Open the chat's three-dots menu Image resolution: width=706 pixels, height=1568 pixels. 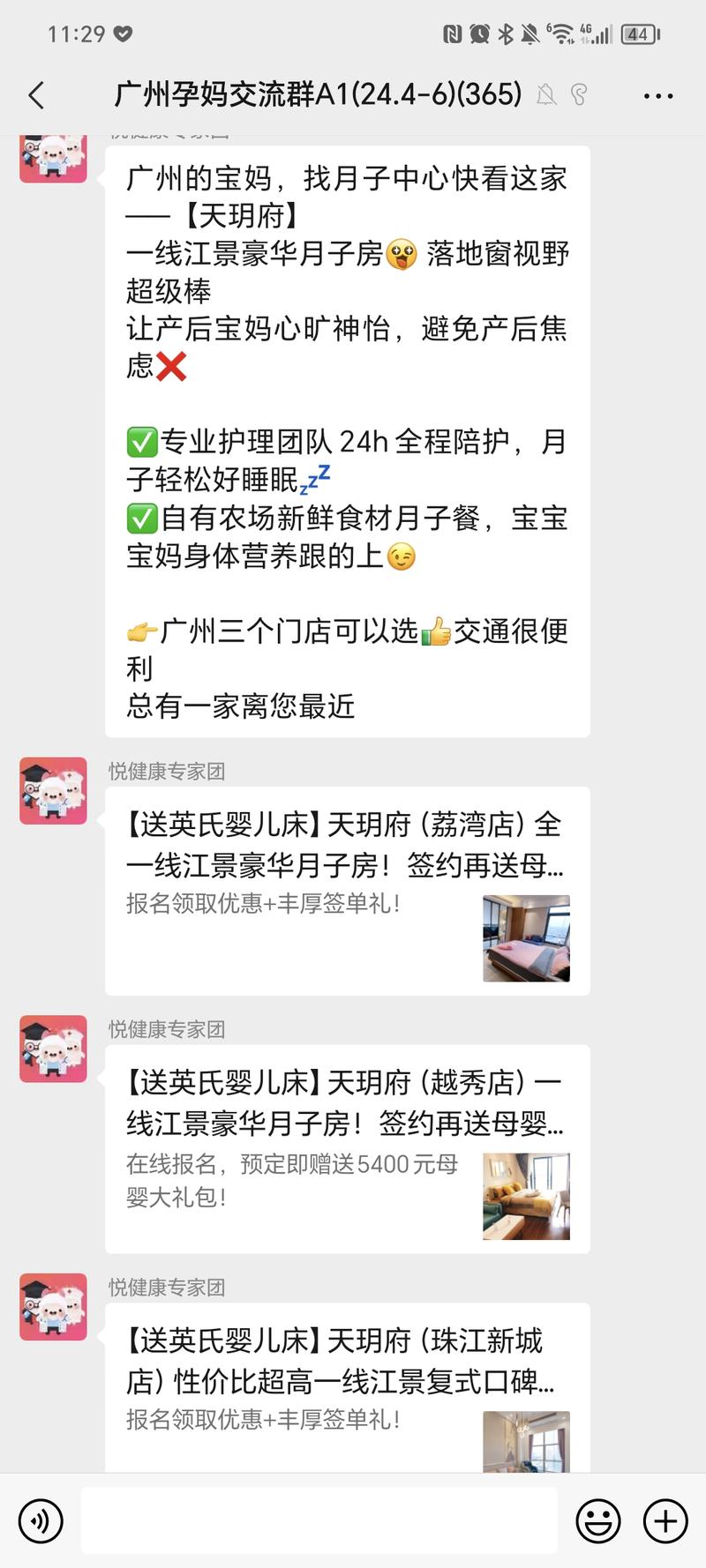coord(658,95)
